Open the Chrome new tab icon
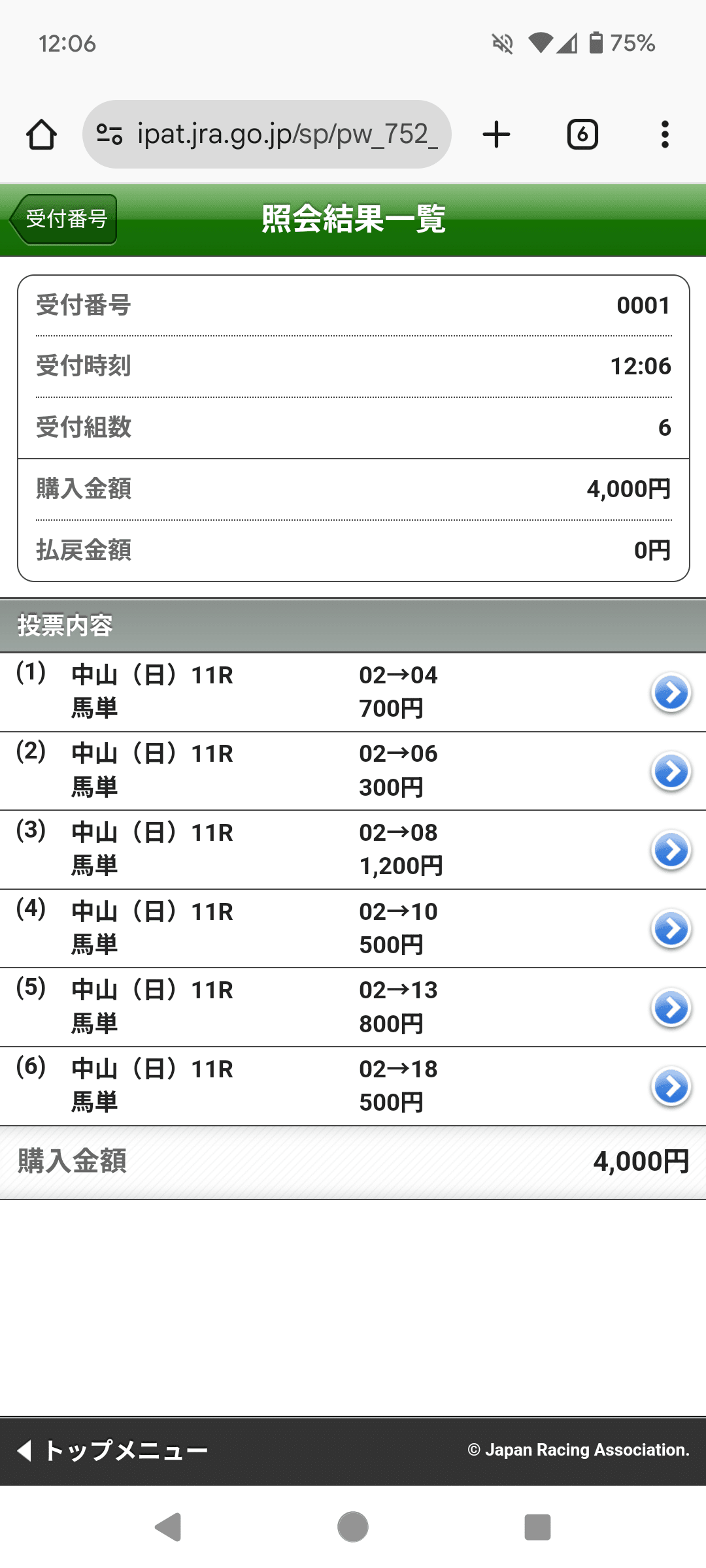 pos(496,134)
